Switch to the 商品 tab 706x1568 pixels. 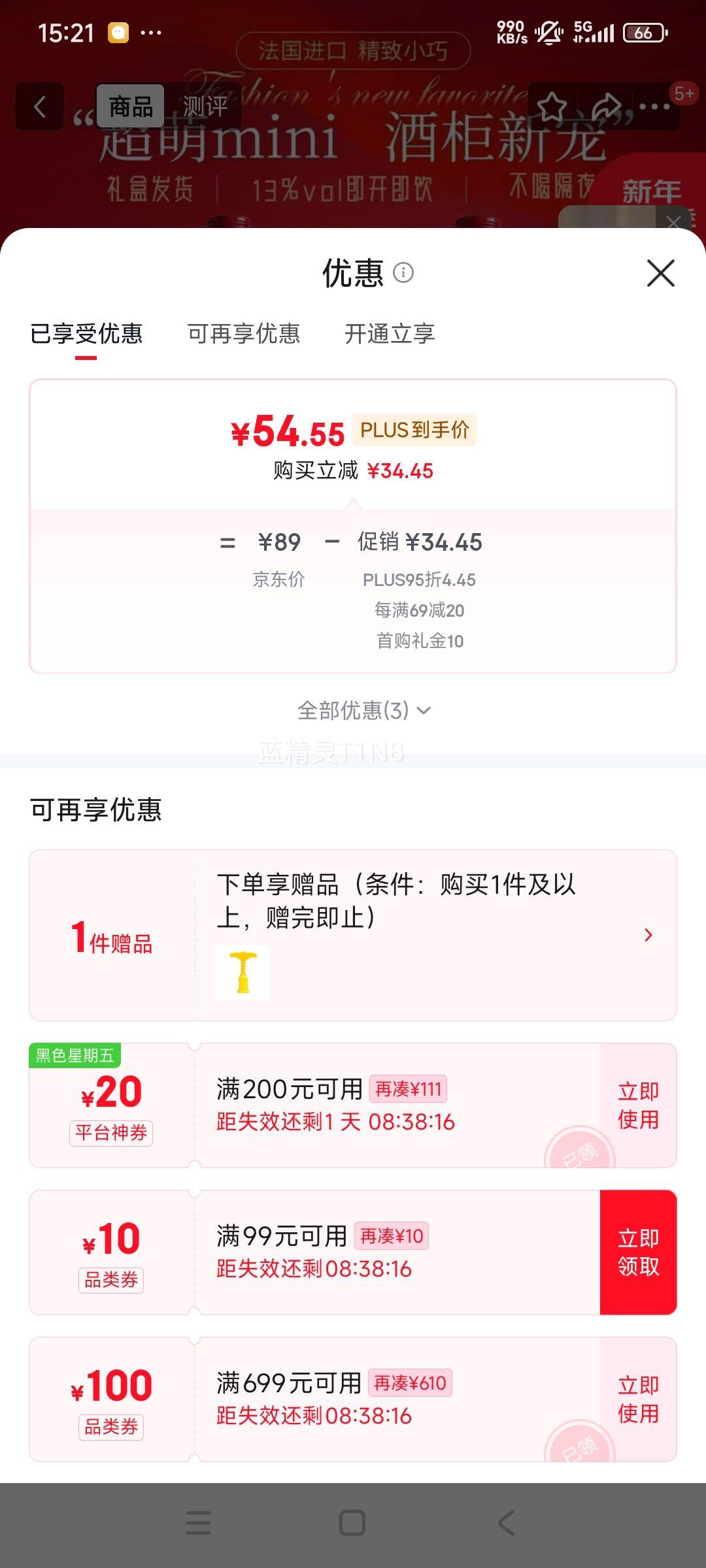[x=129, y=105]
